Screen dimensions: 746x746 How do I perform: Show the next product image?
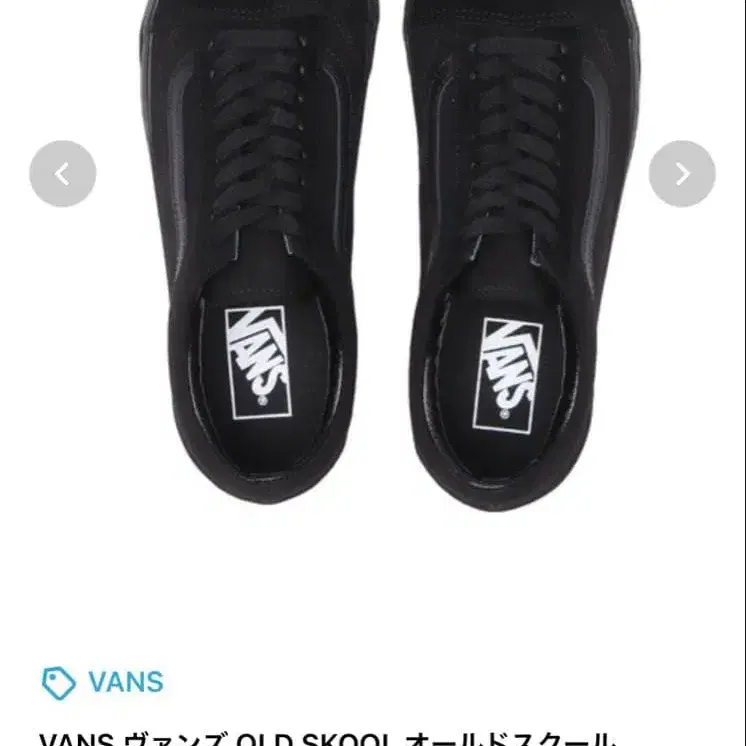(682, 174)
